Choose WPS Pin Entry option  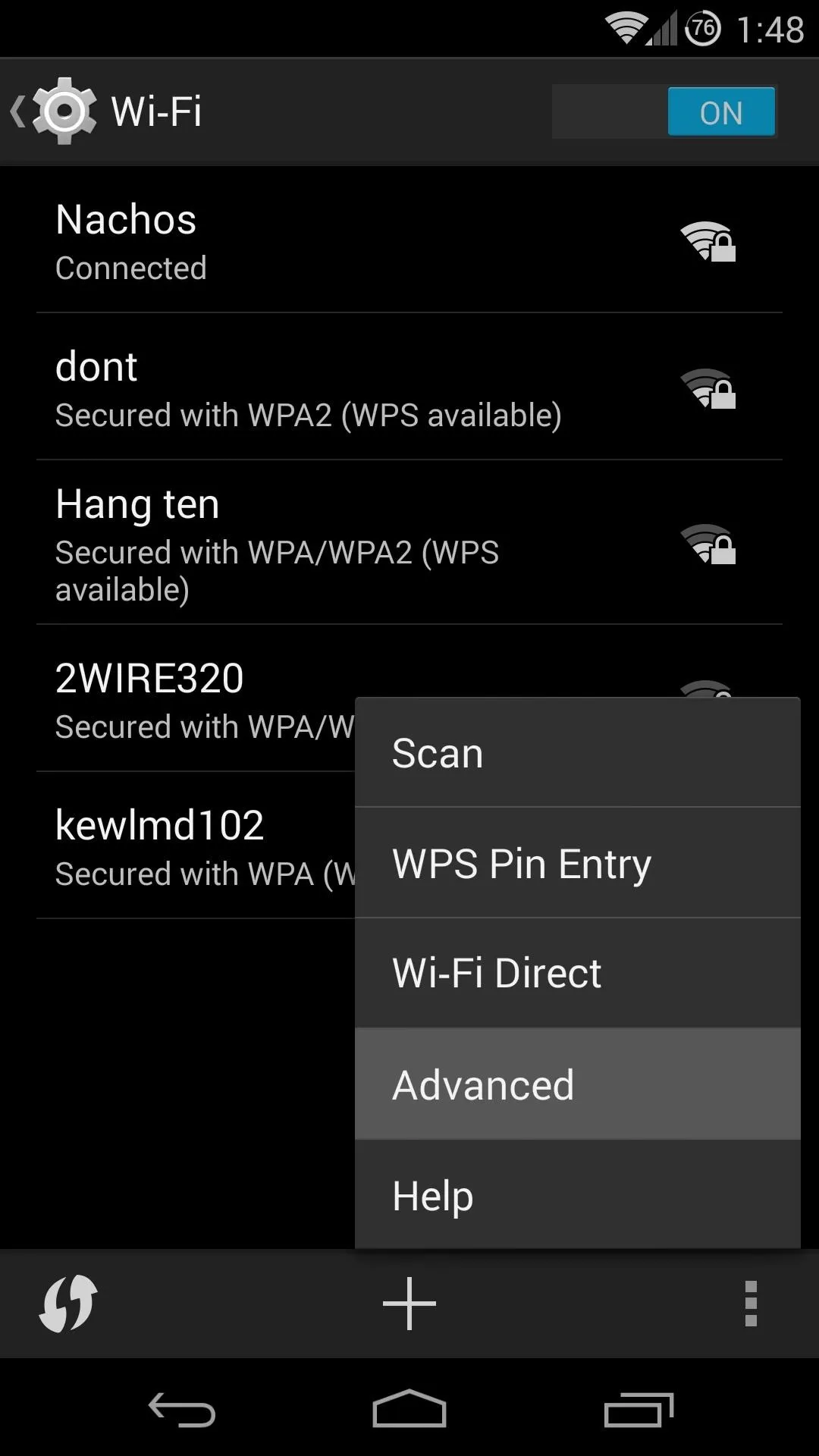pos(577,863)
